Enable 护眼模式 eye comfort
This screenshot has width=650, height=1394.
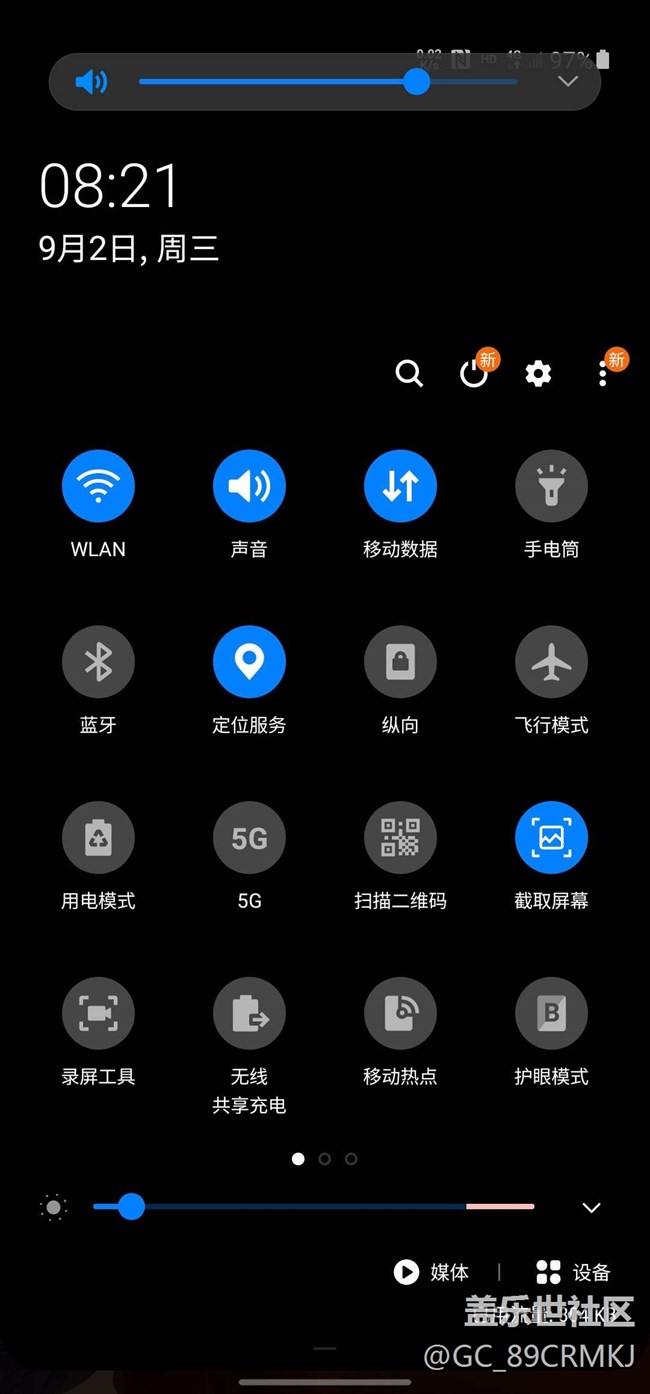pos(551,1014)
